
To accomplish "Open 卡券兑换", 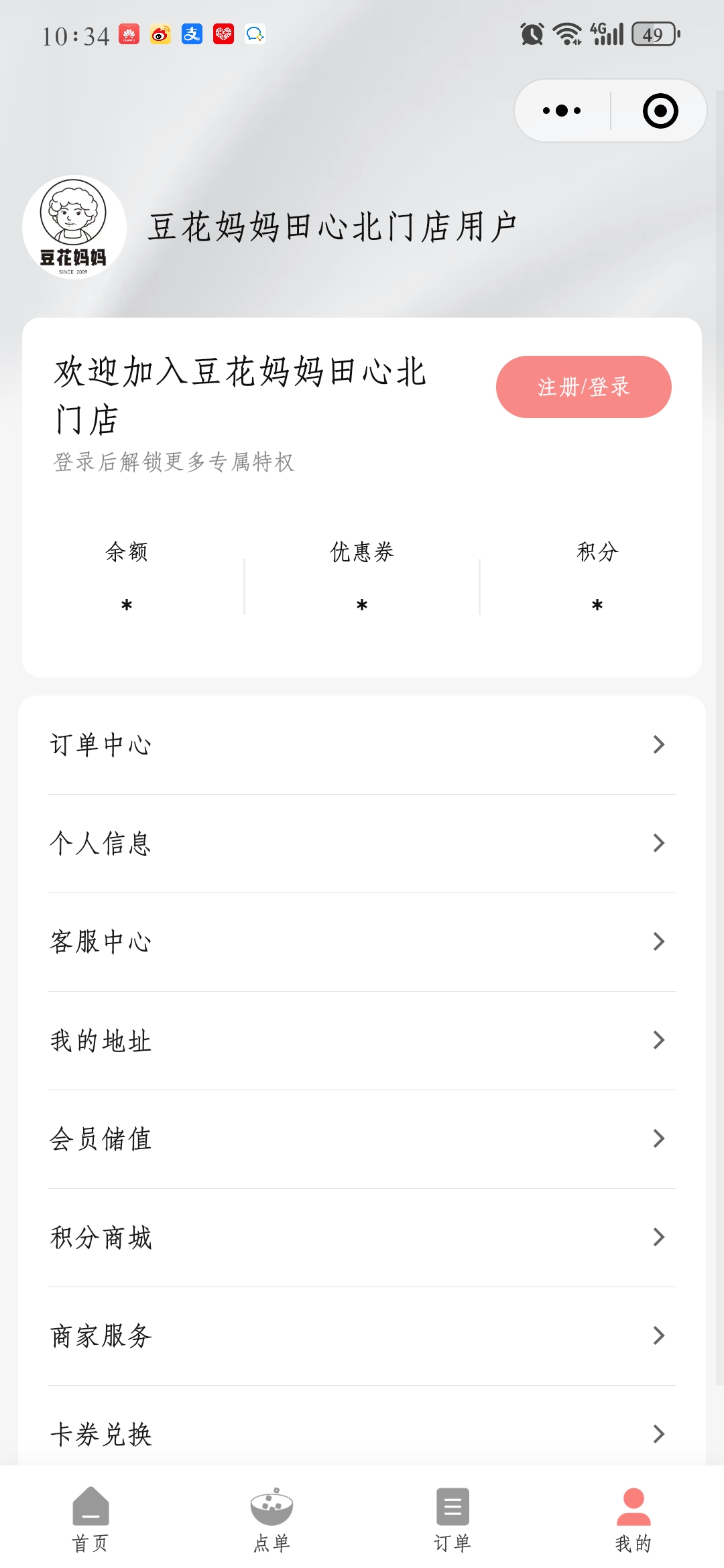I will click(362, 1434).
